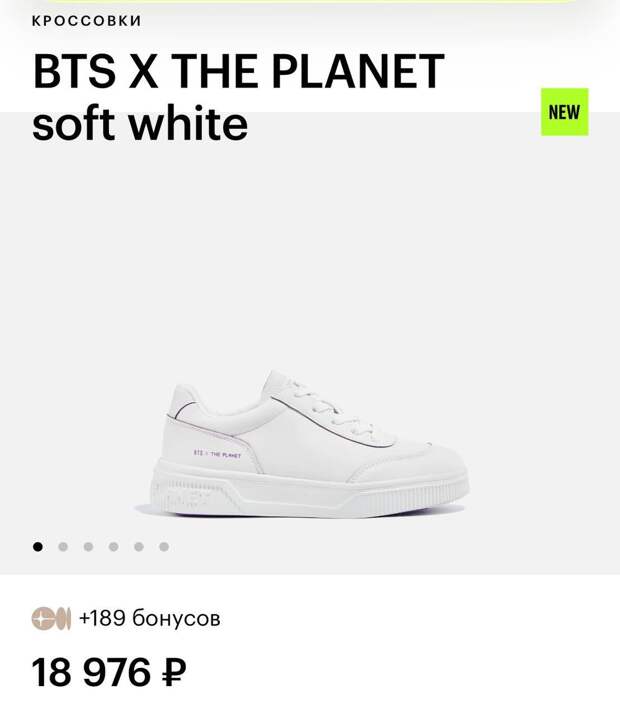Screen dimensions: 620x714
Task: Select the last photo indicator dot
Action: 164,547
